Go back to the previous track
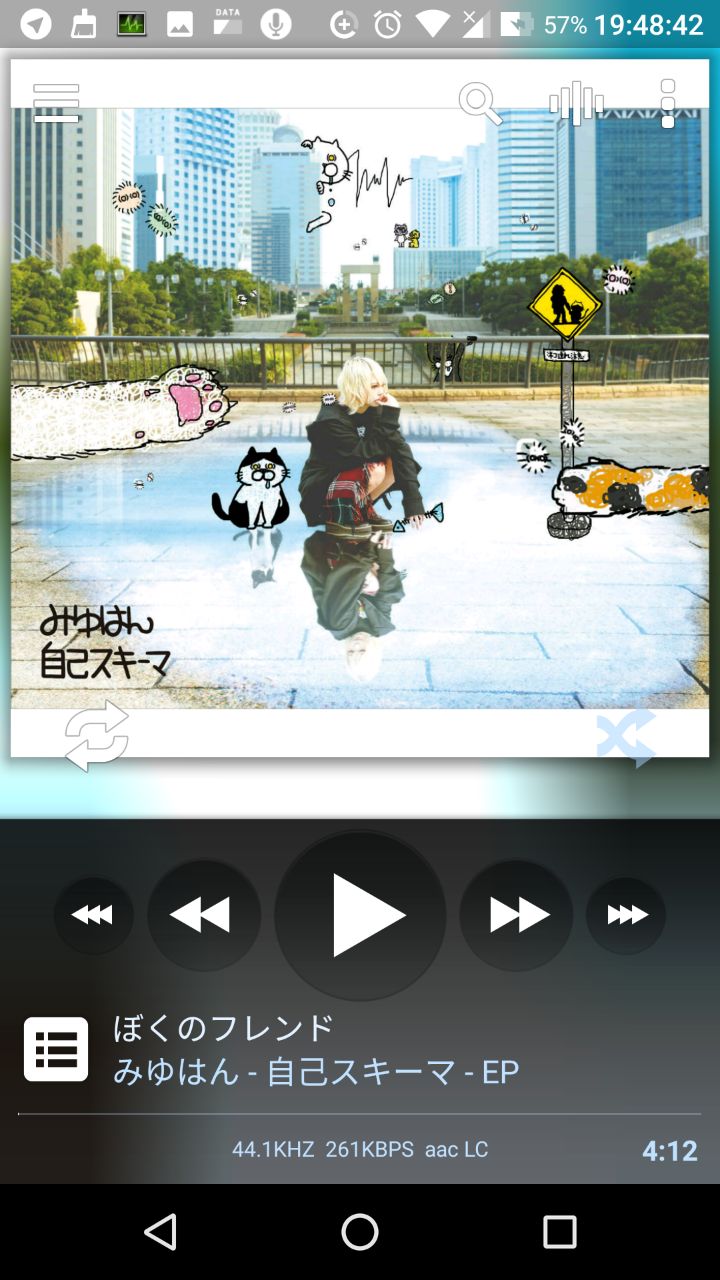720x1280 pixels. pyautogui.click(x=204, y=915)
